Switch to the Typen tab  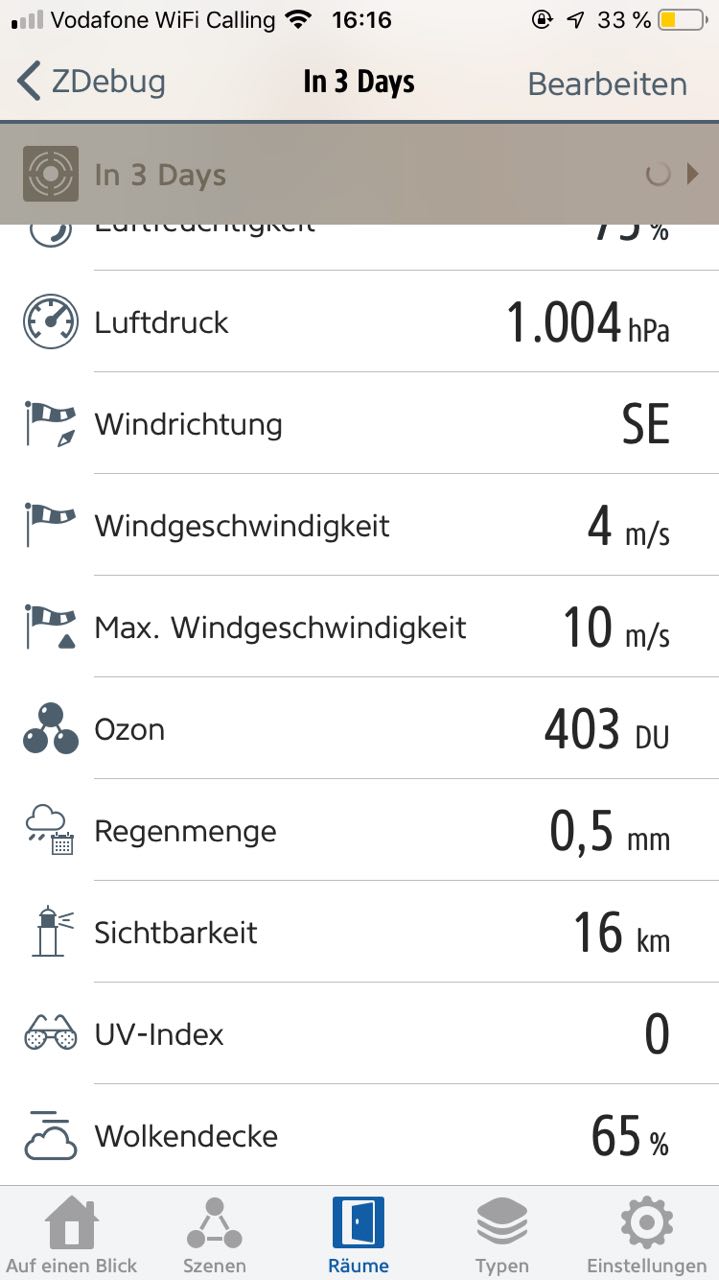point(502,1236)
